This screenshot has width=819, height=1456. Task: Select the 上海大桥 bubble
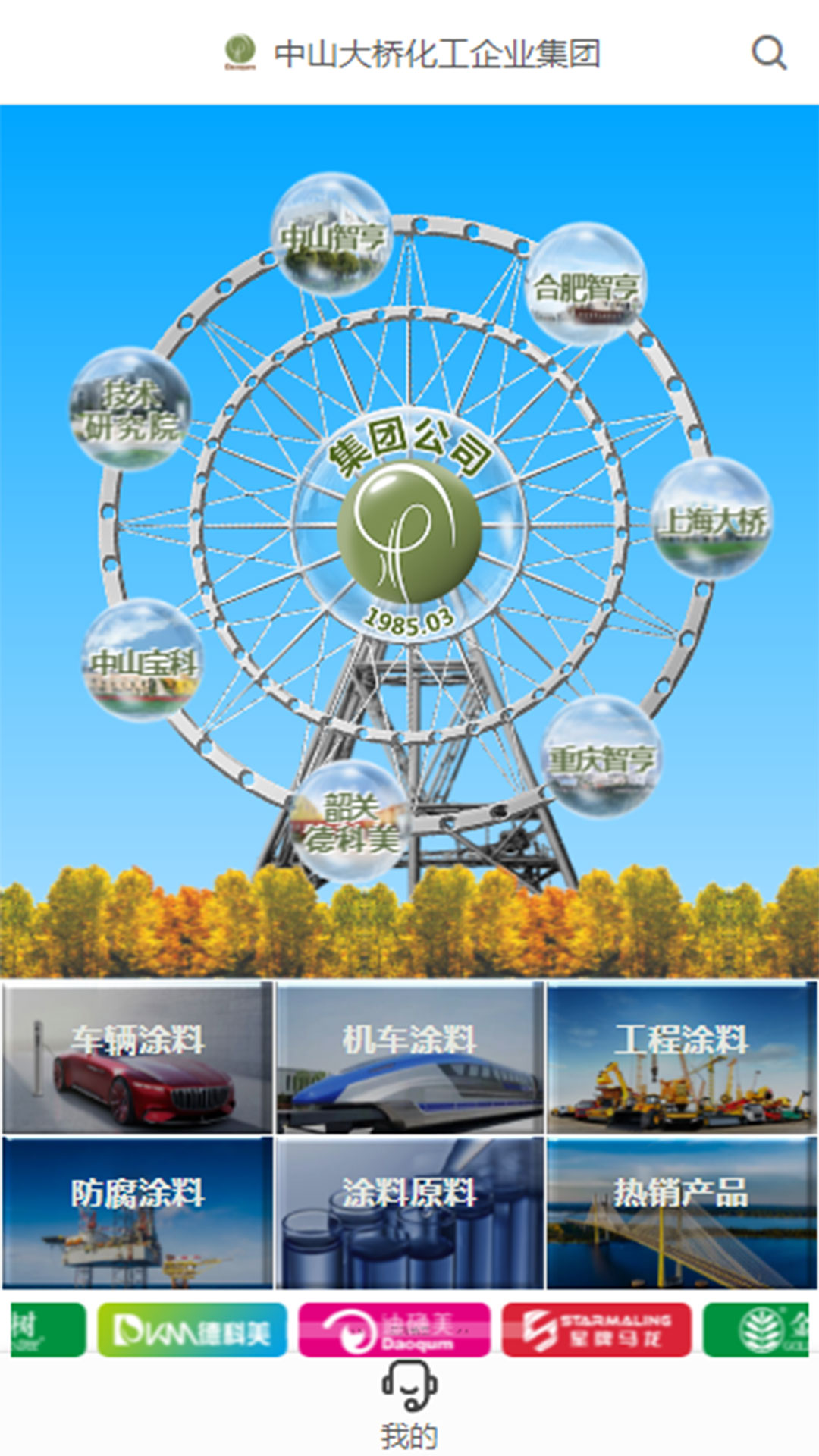[712, 519]
